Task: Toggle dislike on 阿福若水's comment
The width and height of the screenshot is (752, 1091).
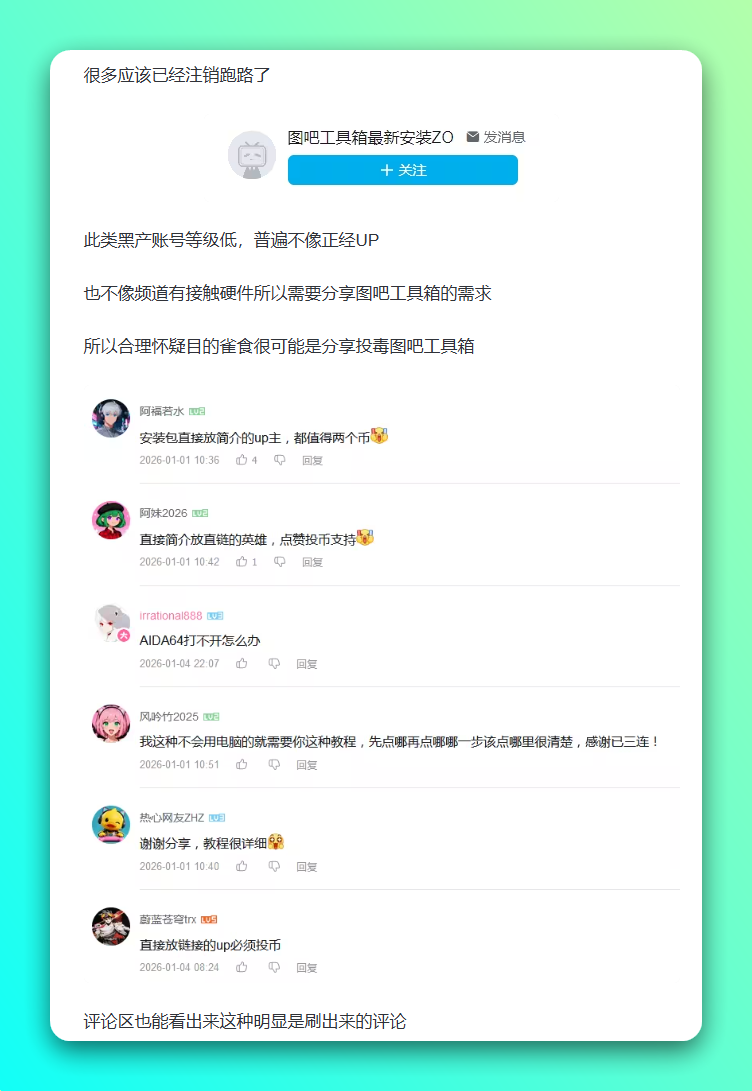Action: click(x=278, y=460)
